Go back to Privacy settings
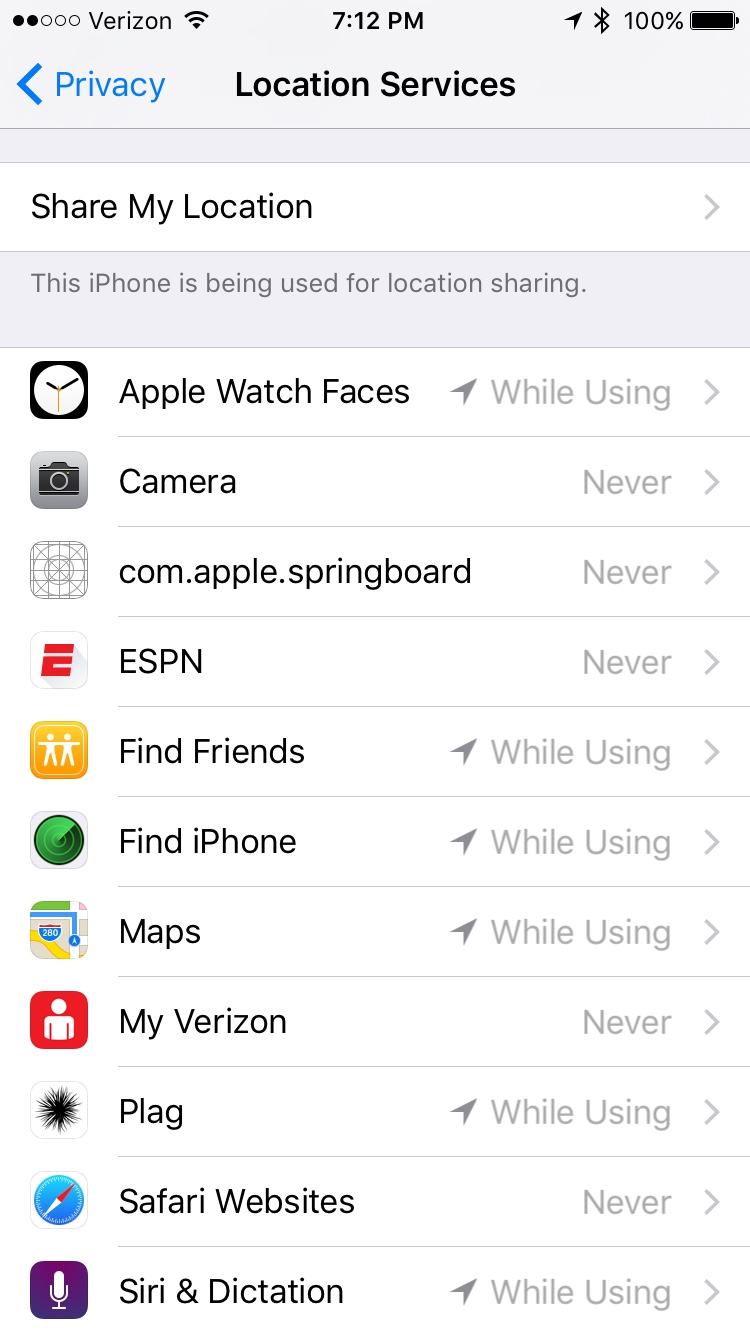This screenshot has height=1334, width=750. click(90, 85)
